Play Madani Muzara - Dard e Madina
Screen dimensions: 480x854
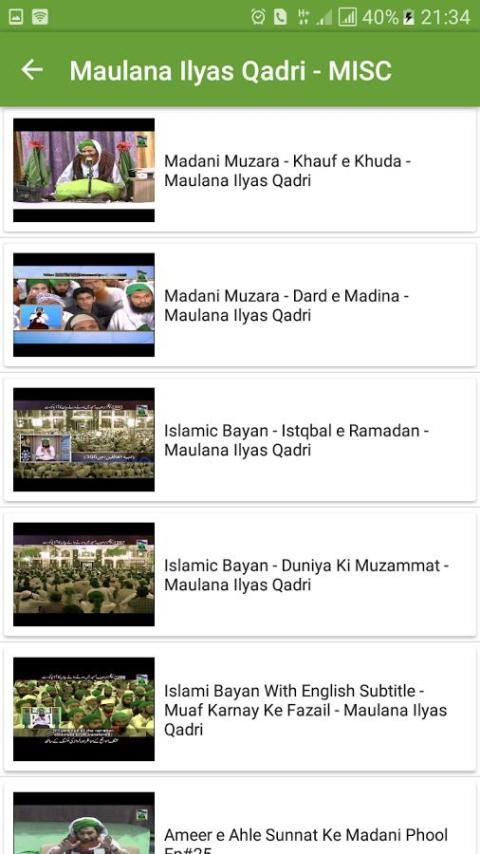tap(240, 305)
